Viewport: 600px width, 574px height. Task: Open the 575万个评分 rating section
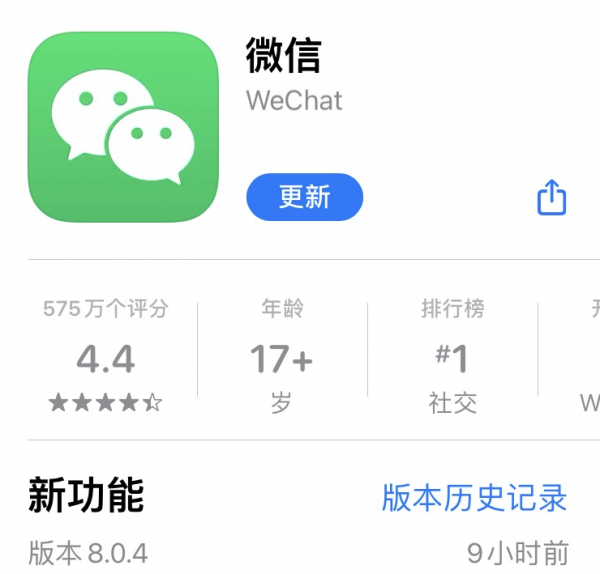105,357
